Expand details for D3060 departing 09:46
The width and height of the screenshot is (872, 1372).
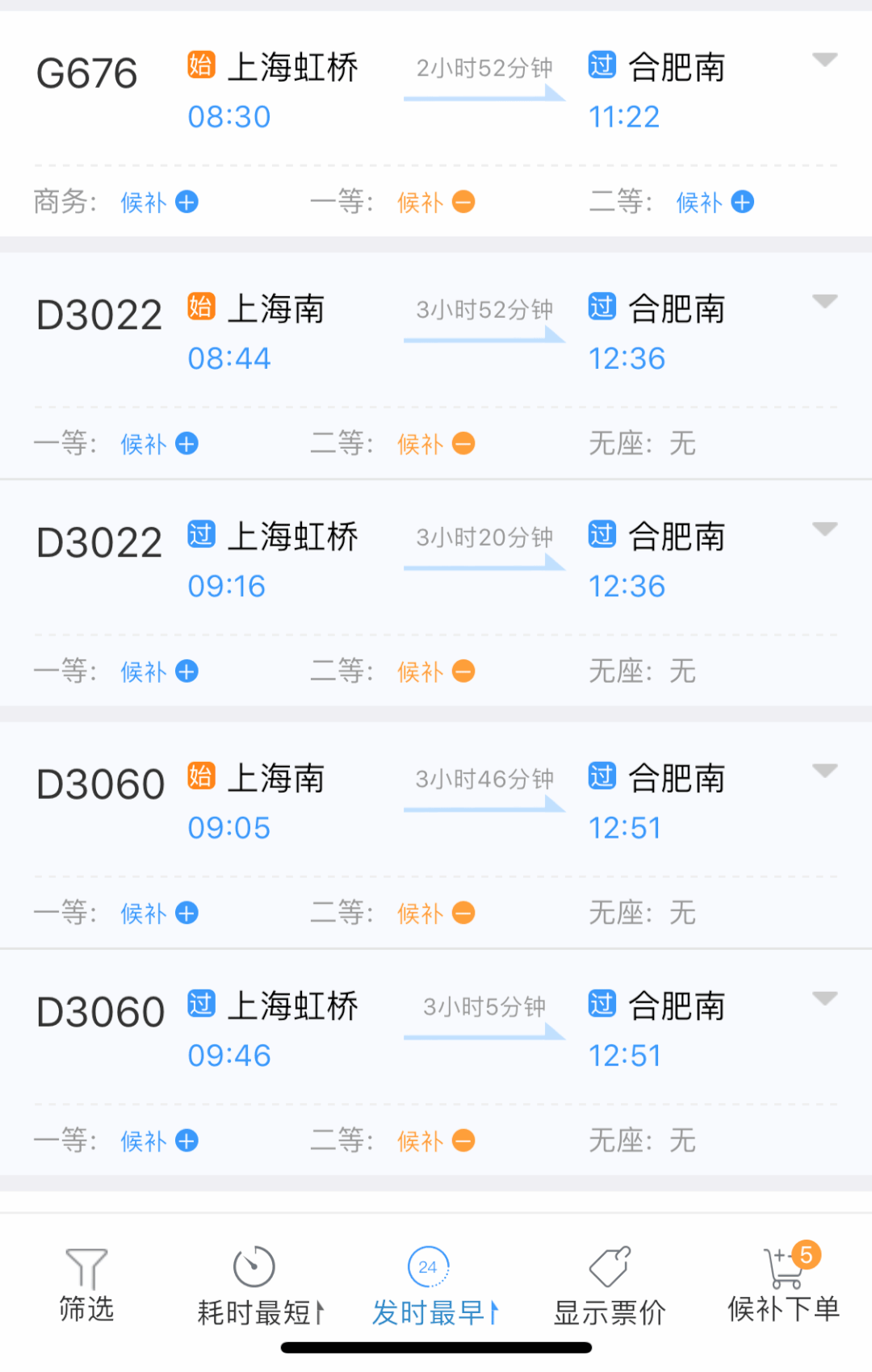(x=825, y=998)
